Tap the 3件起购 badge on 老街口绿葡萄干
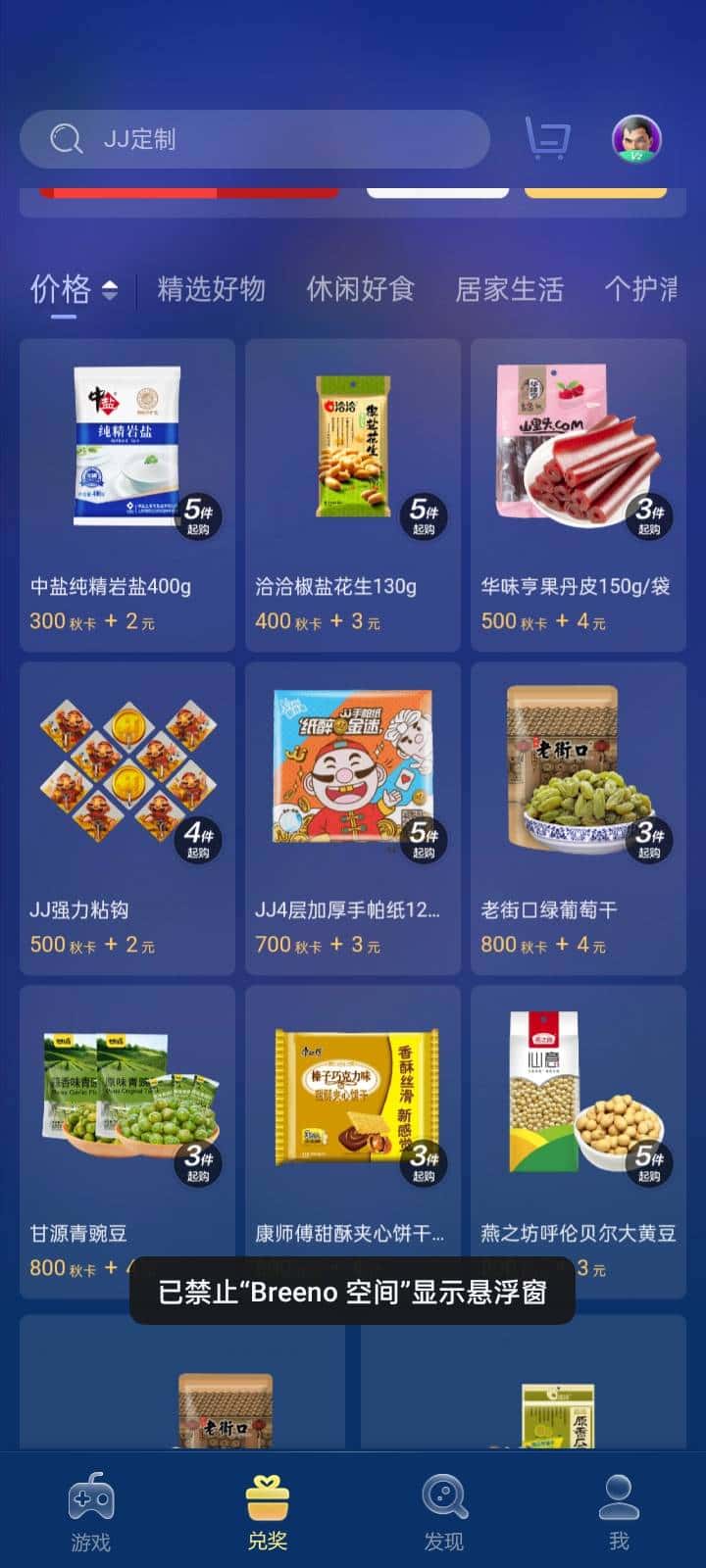This screenshot has width=706, height=1568. 647,840
